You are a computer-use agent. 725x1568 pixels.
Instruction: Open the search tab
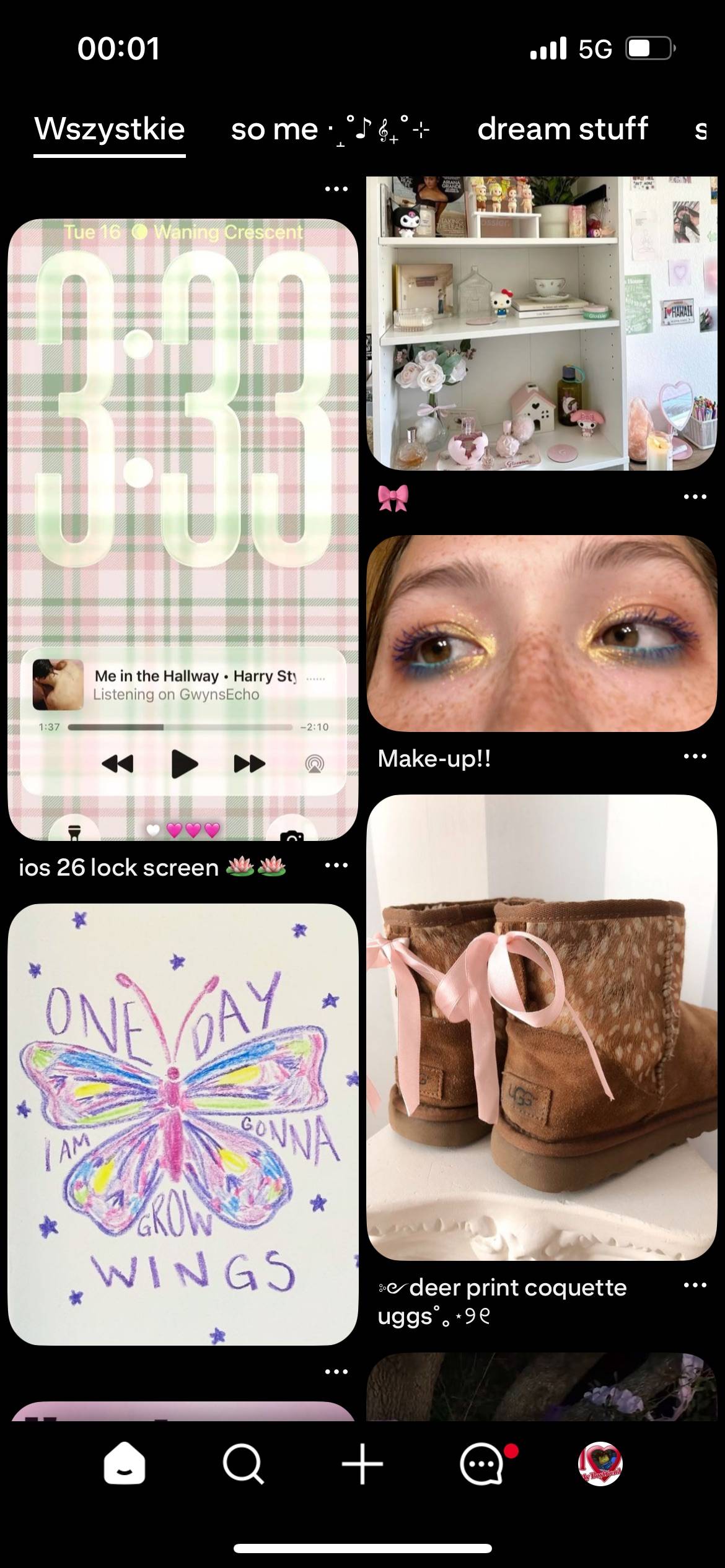pos(243,1465)
